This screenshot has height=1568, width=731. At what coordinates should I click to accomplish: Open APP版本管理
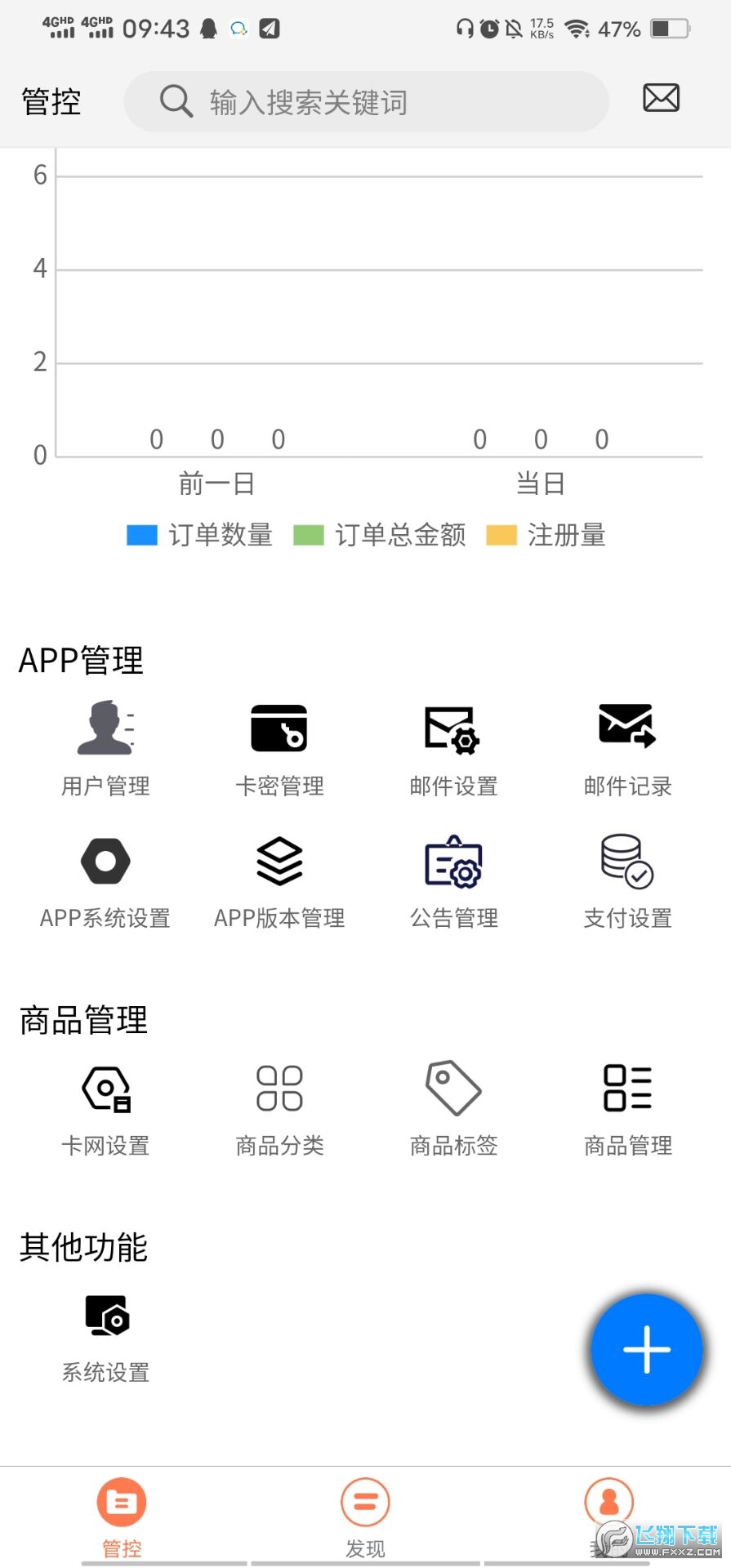click(279, 882)
